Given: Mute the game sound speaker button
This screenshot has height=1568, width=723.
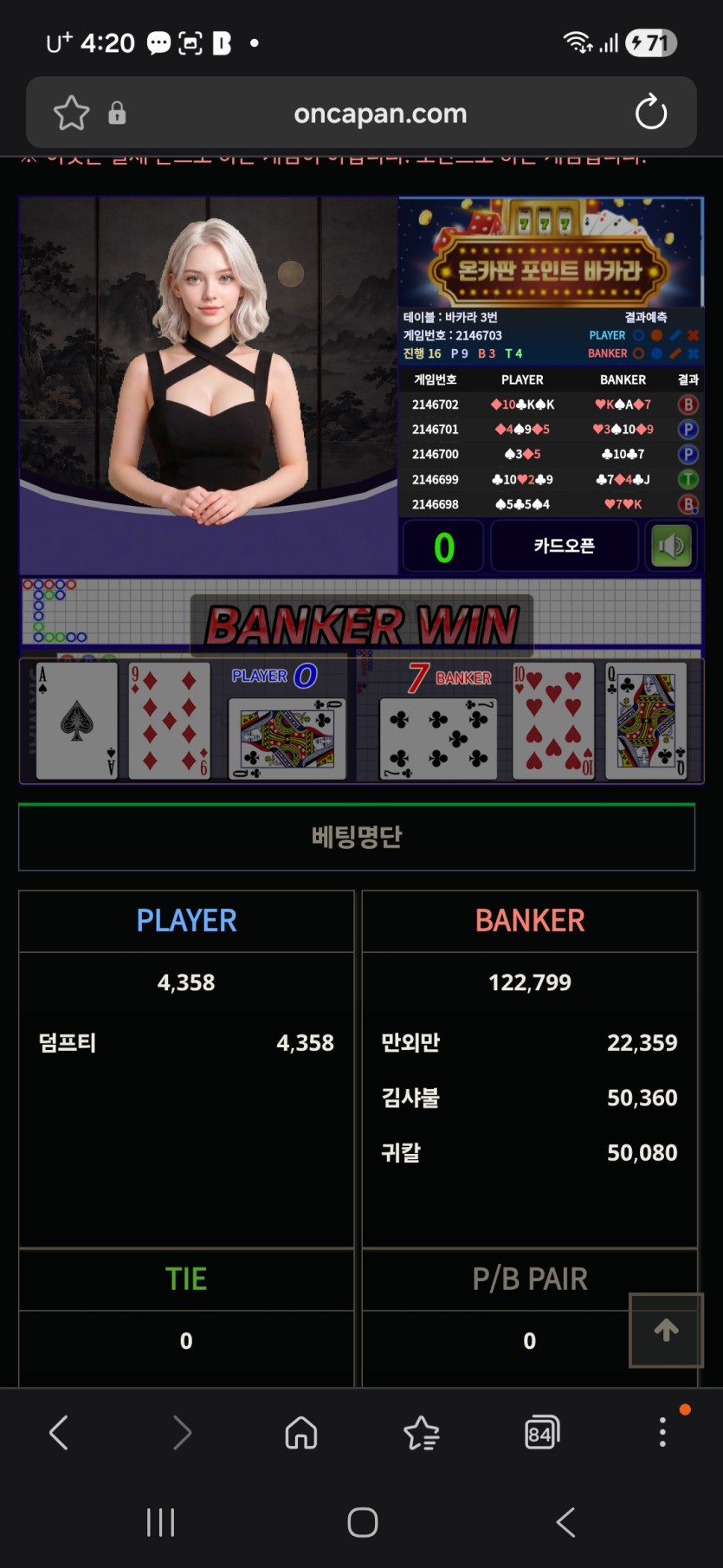Looking at the screenshot, I should [670, 546].
